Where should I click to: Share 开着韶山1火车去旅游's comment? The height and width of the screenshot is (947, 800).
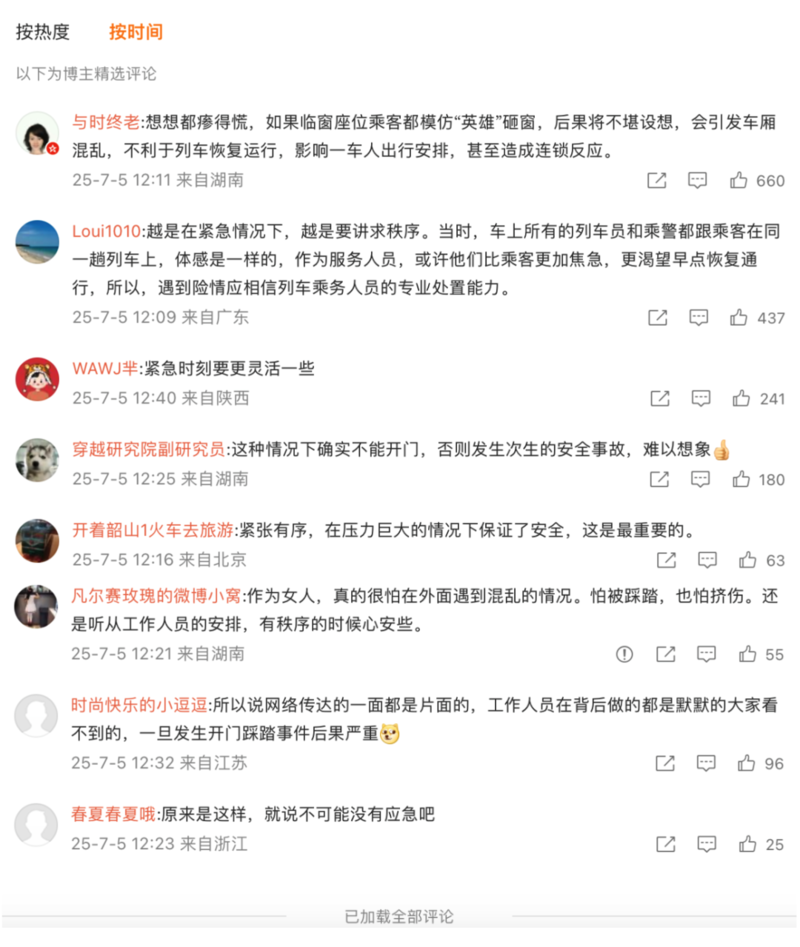click(666, 560)
